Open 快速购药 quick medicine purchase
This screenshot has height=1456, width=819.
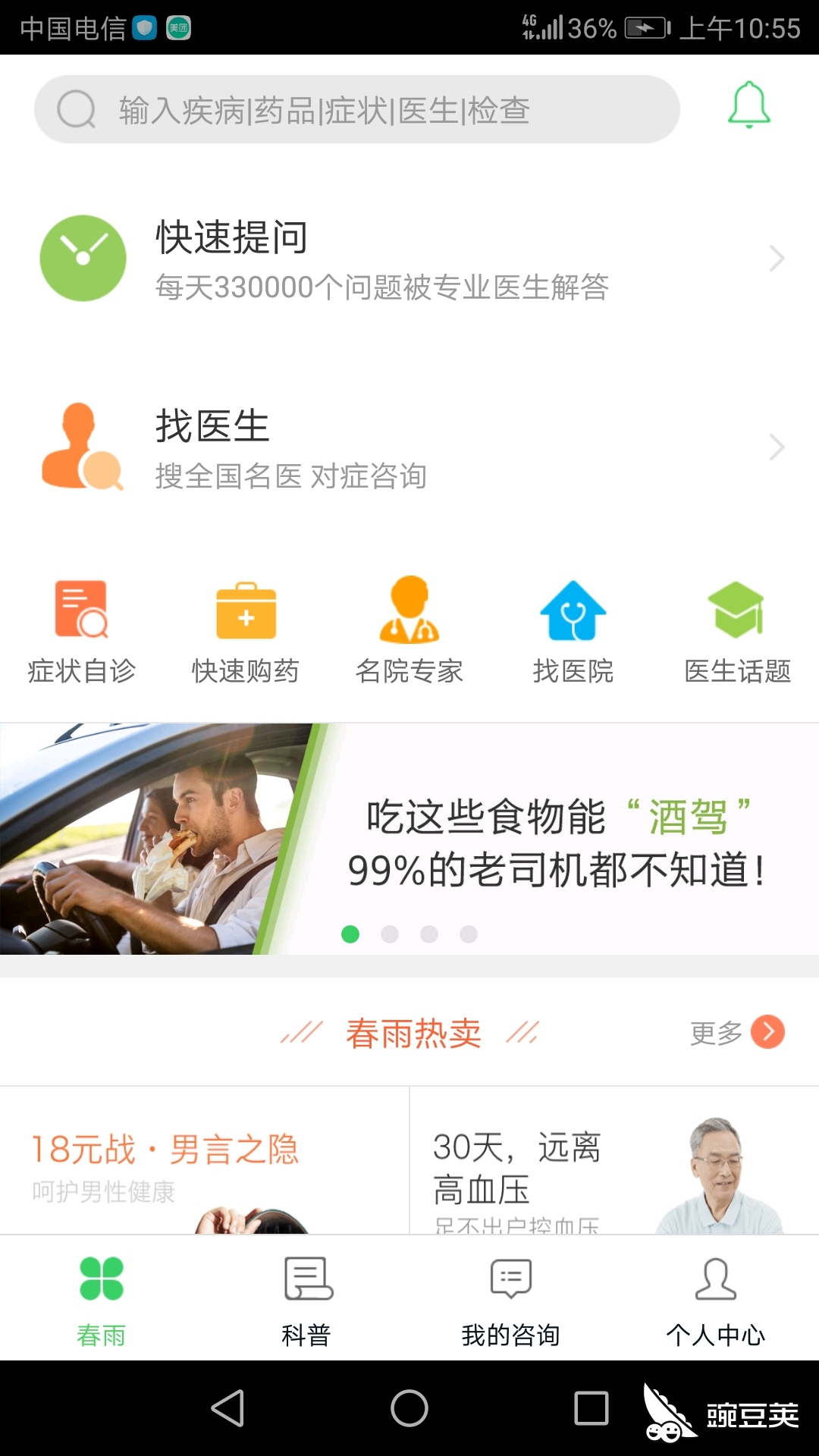coord(246,631)
